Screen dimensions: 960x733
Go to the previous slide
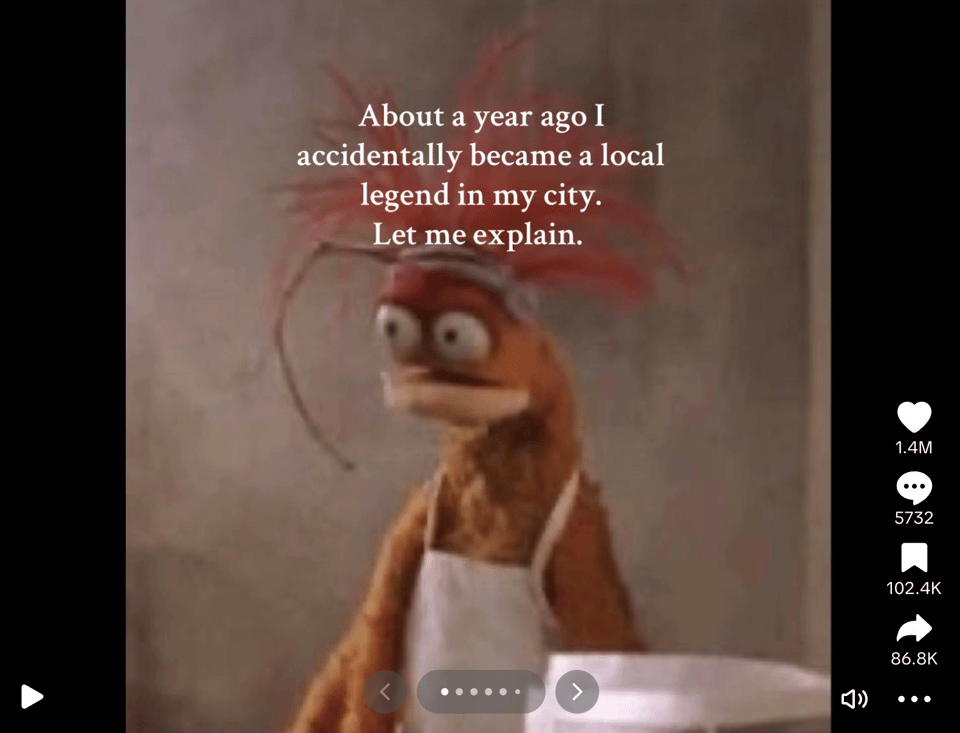[x=386, y=691]
